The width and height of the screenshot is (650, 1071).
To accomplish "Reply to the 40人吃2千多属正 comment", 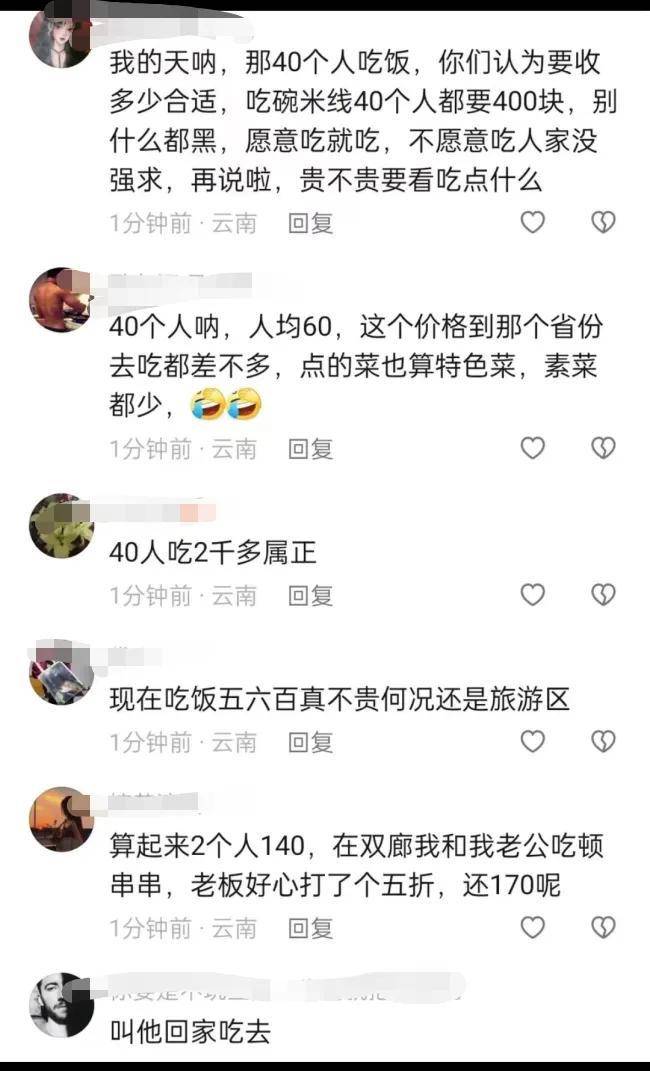I will [x=310, y=596].
